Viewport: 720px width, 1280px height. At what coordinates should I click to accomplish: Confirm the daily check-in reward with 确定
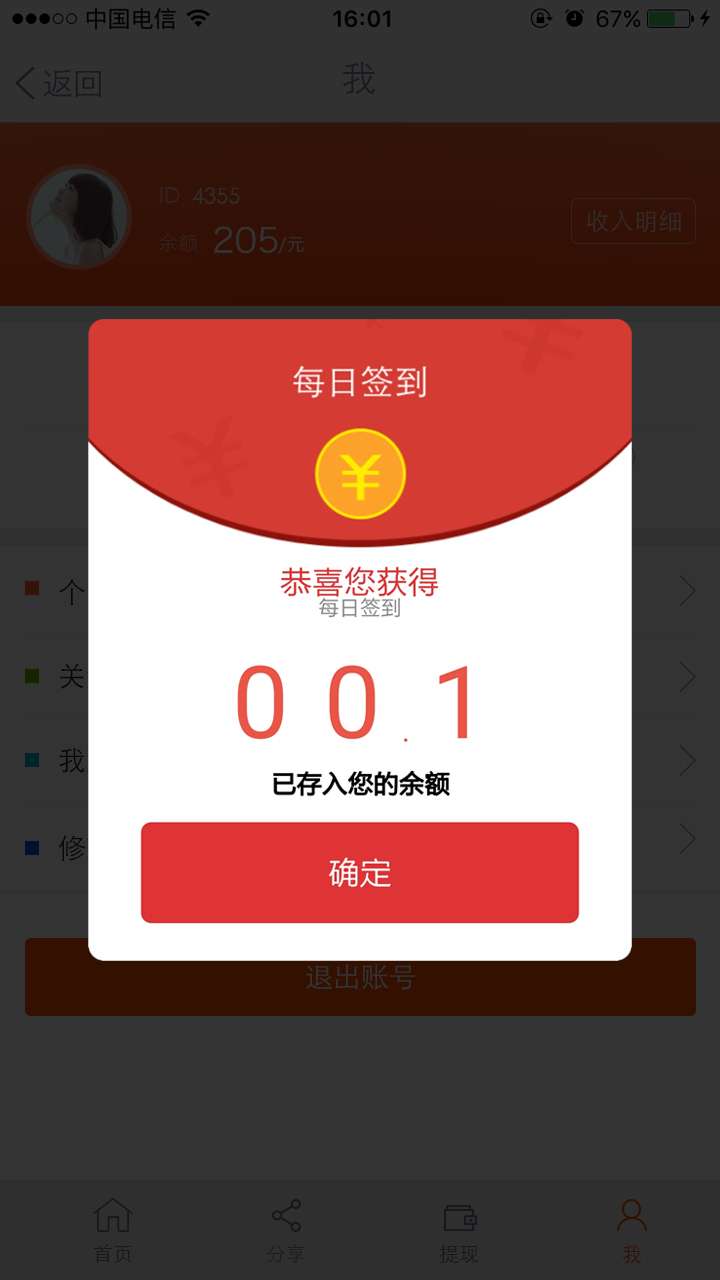click(359, 872)
